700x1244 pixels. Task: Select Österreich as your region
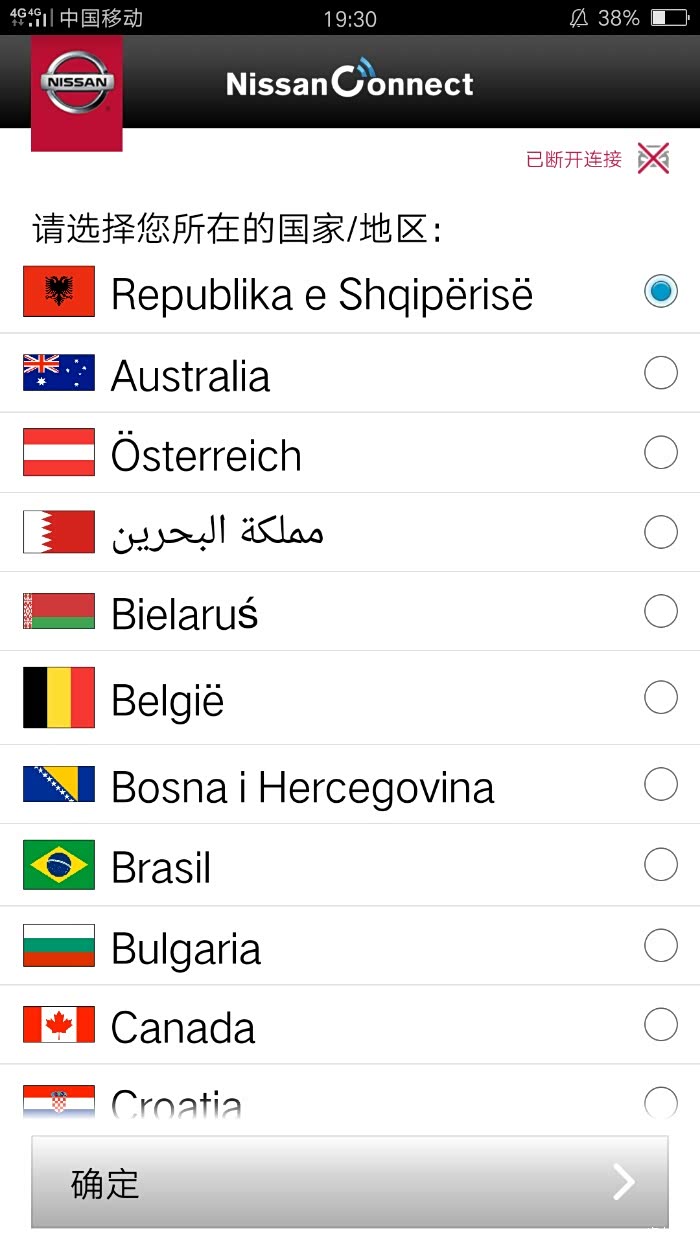pos(660,453)
